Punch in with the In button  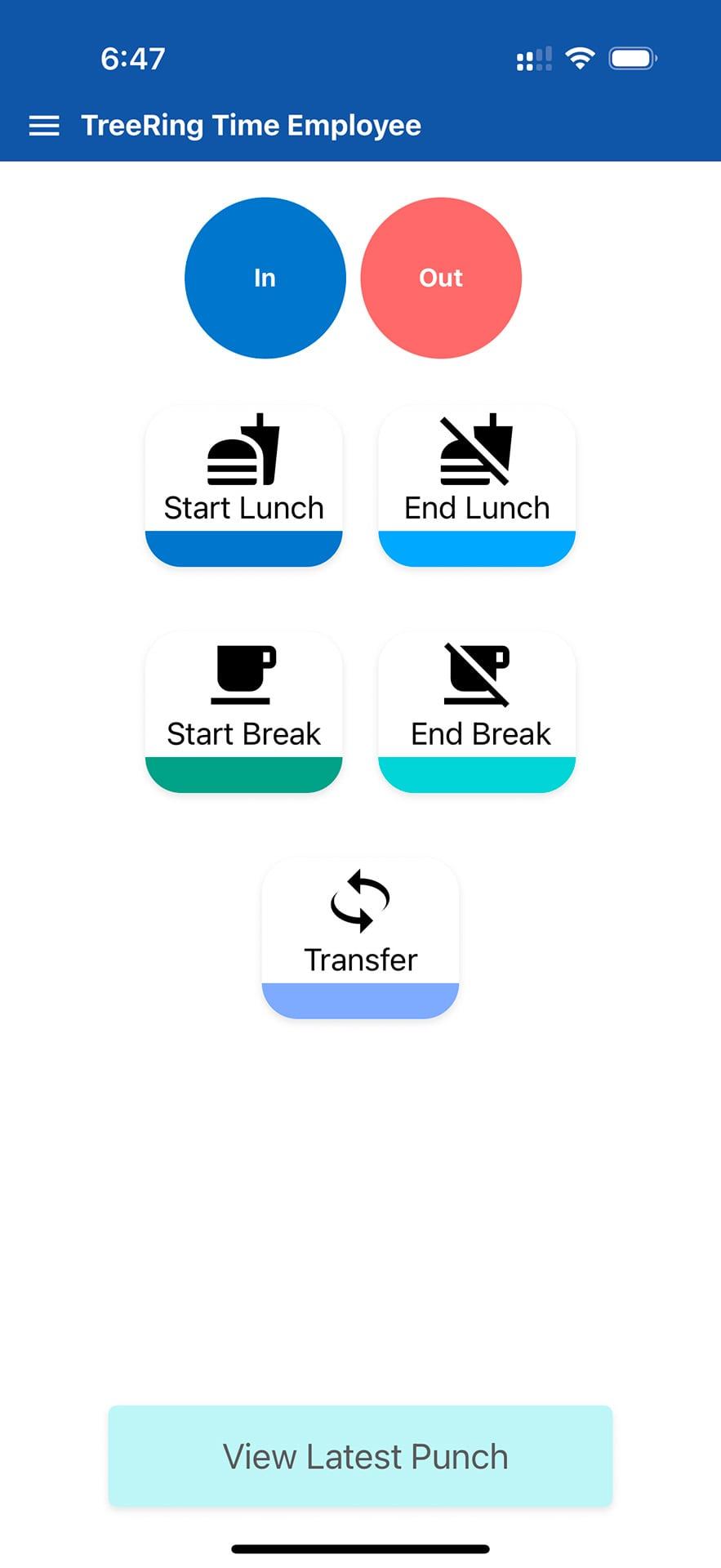pos(265,278)
